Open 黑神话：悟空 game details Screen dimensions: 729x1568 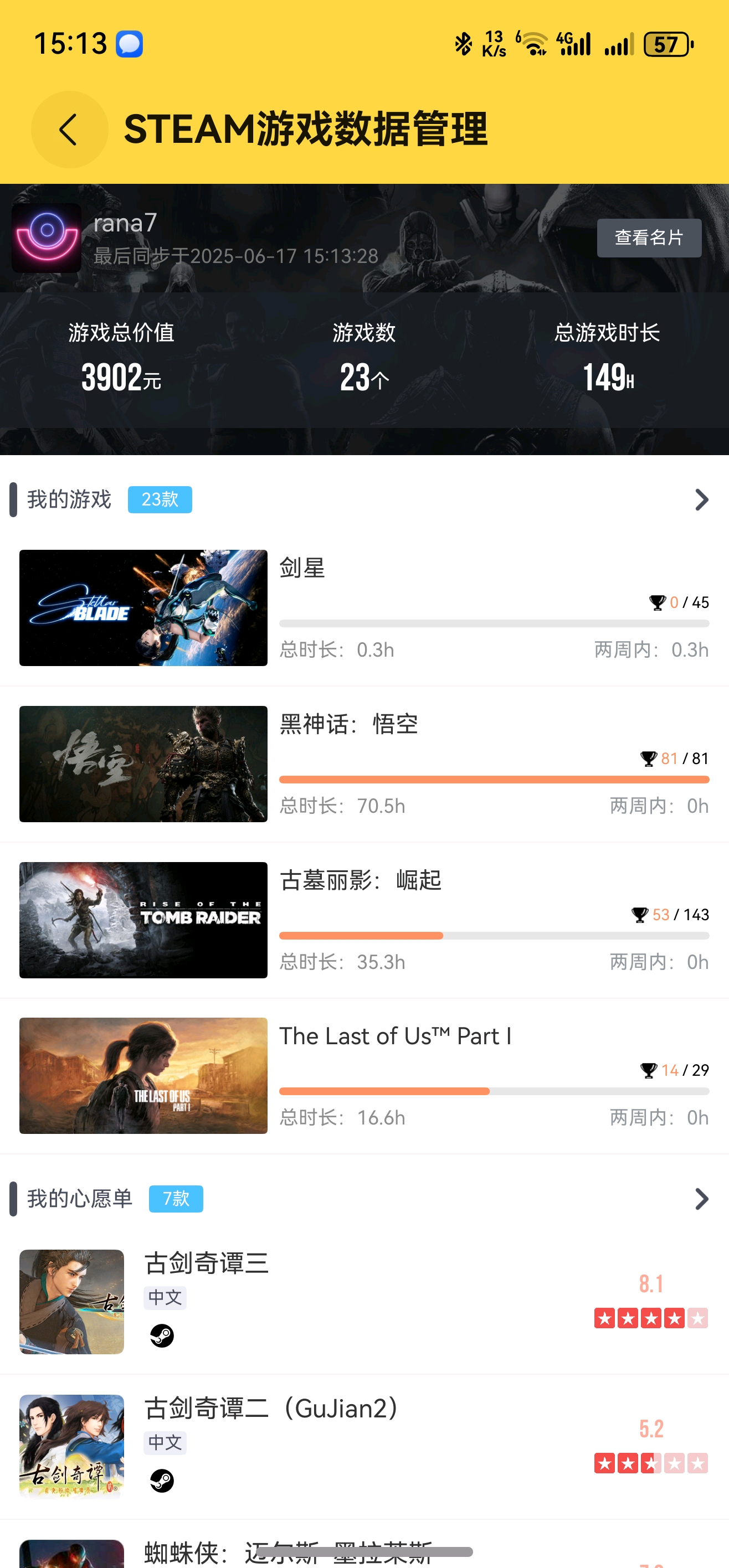[x=364, y=764]
